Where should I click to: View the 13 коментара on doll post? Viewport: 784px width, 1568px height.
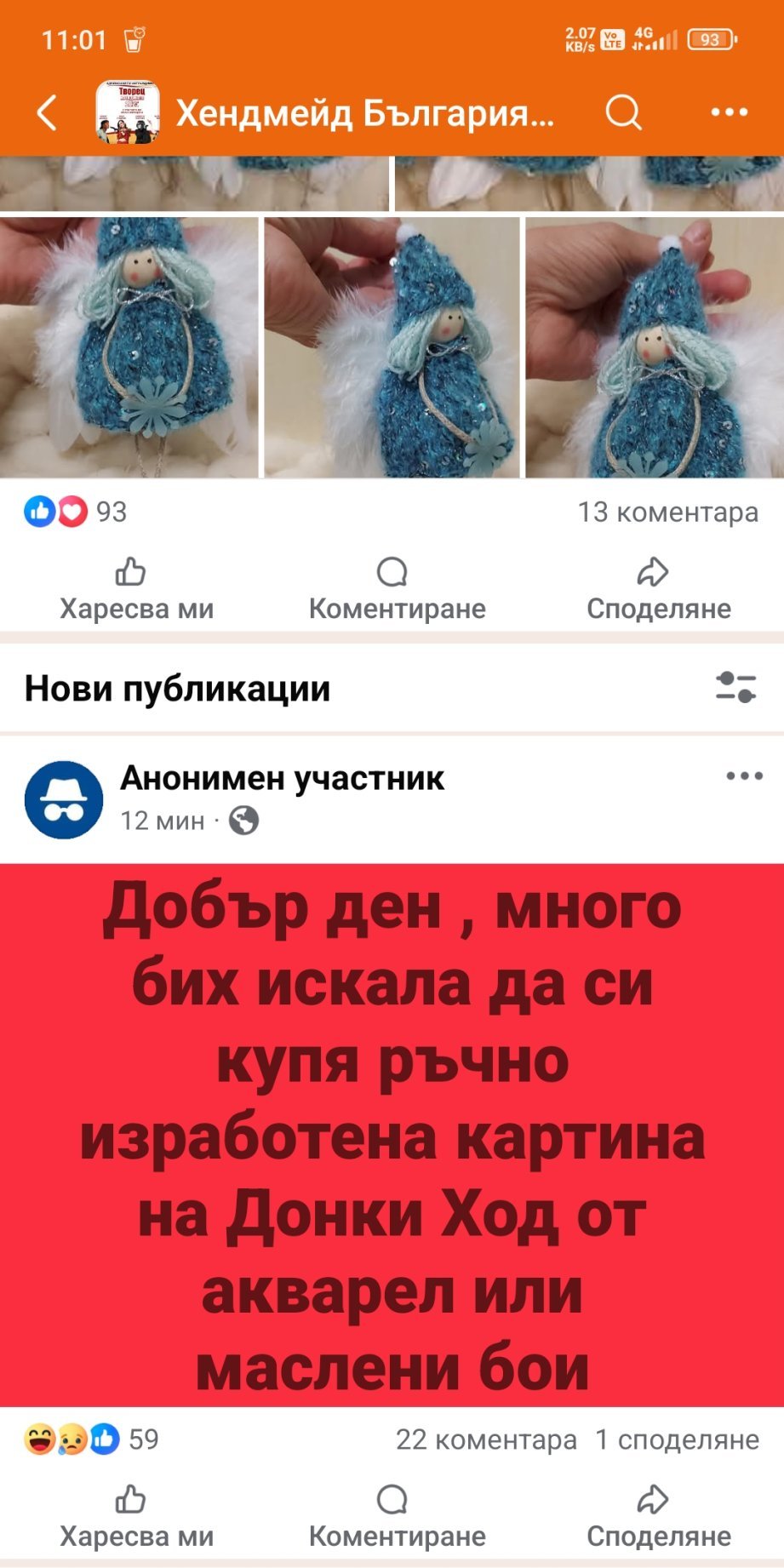click(667, 512)
